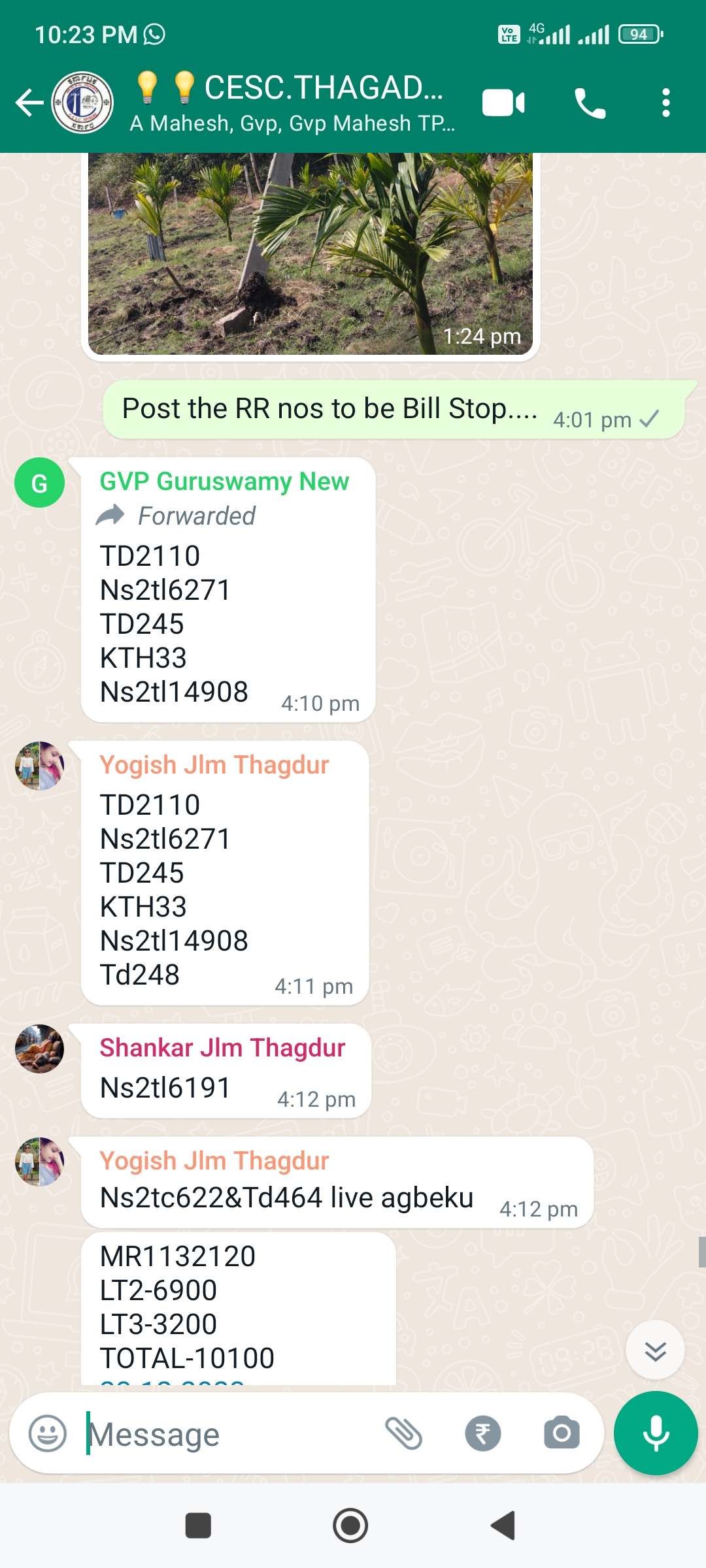Open the overflow menu
This screenshot has width=706, height=1568.
point(665,103)
